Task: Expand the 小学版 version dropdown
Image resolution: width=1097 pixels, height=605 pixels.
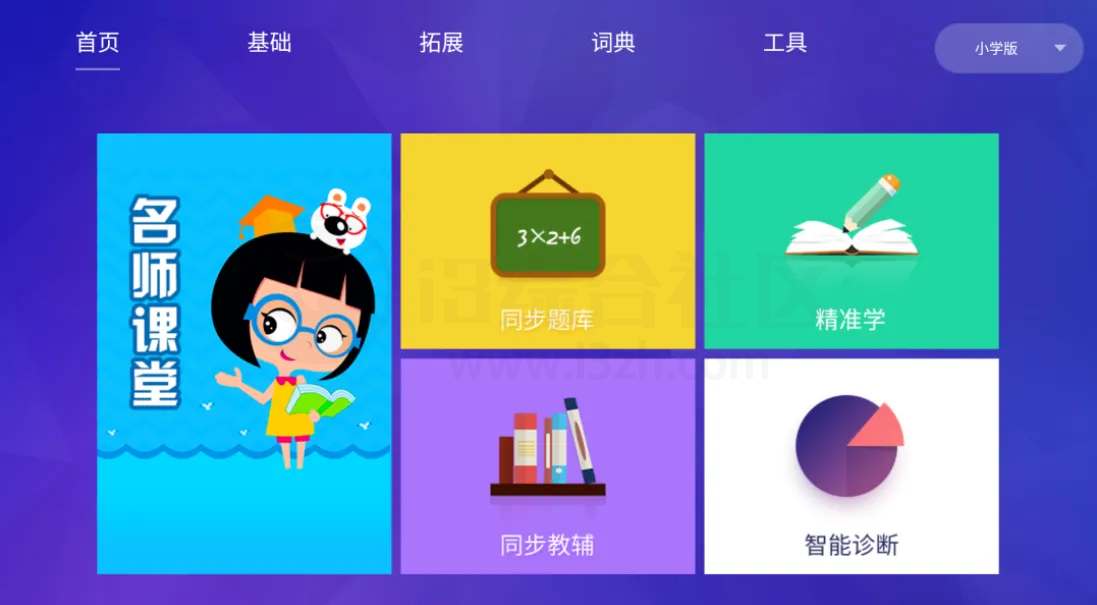Action: [x=1008, y=48]
